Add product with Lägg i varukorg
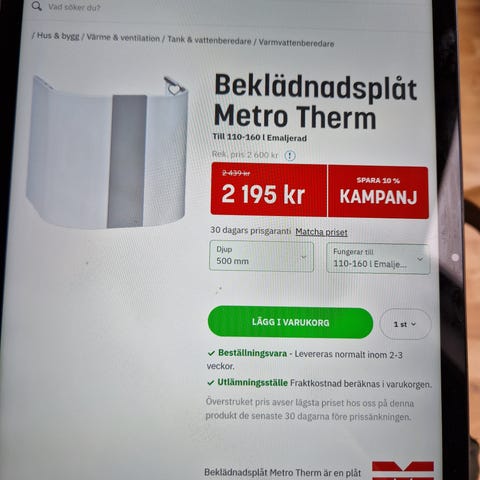The width and height of the screenshot is (480, 480). 290,322
